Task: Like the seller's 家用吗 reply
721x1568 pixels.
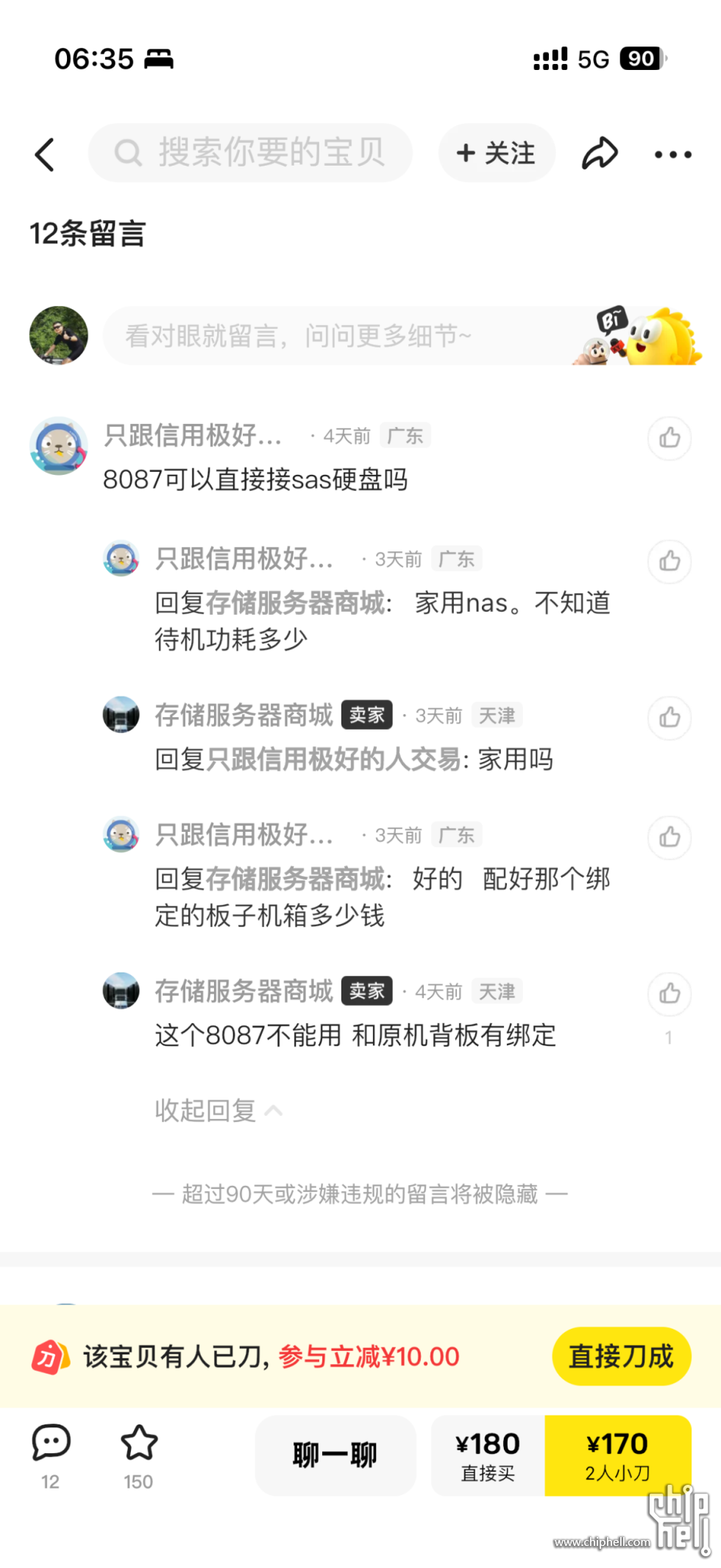Action: [669, 717]
